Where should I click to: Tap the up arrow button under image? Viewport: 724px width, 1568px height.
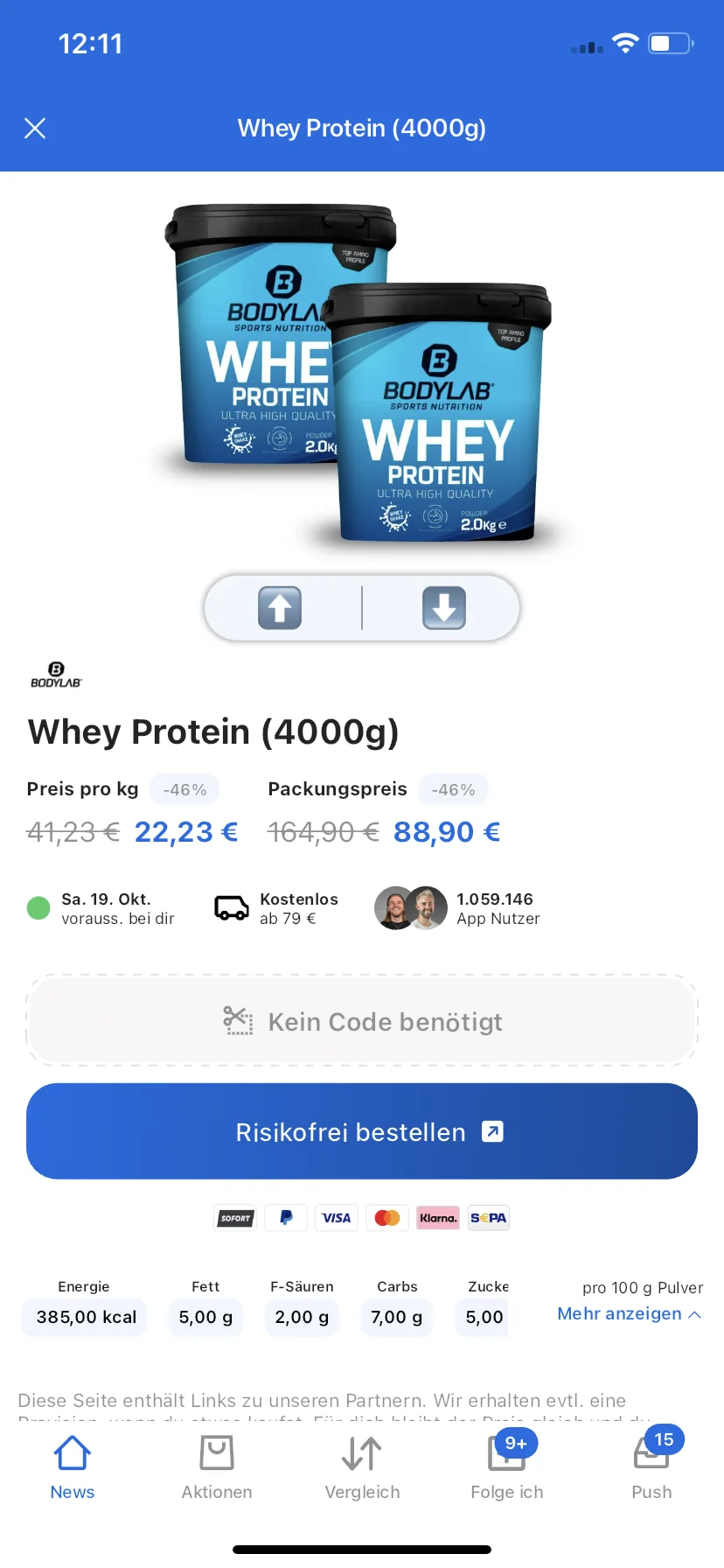coord(280,607)
